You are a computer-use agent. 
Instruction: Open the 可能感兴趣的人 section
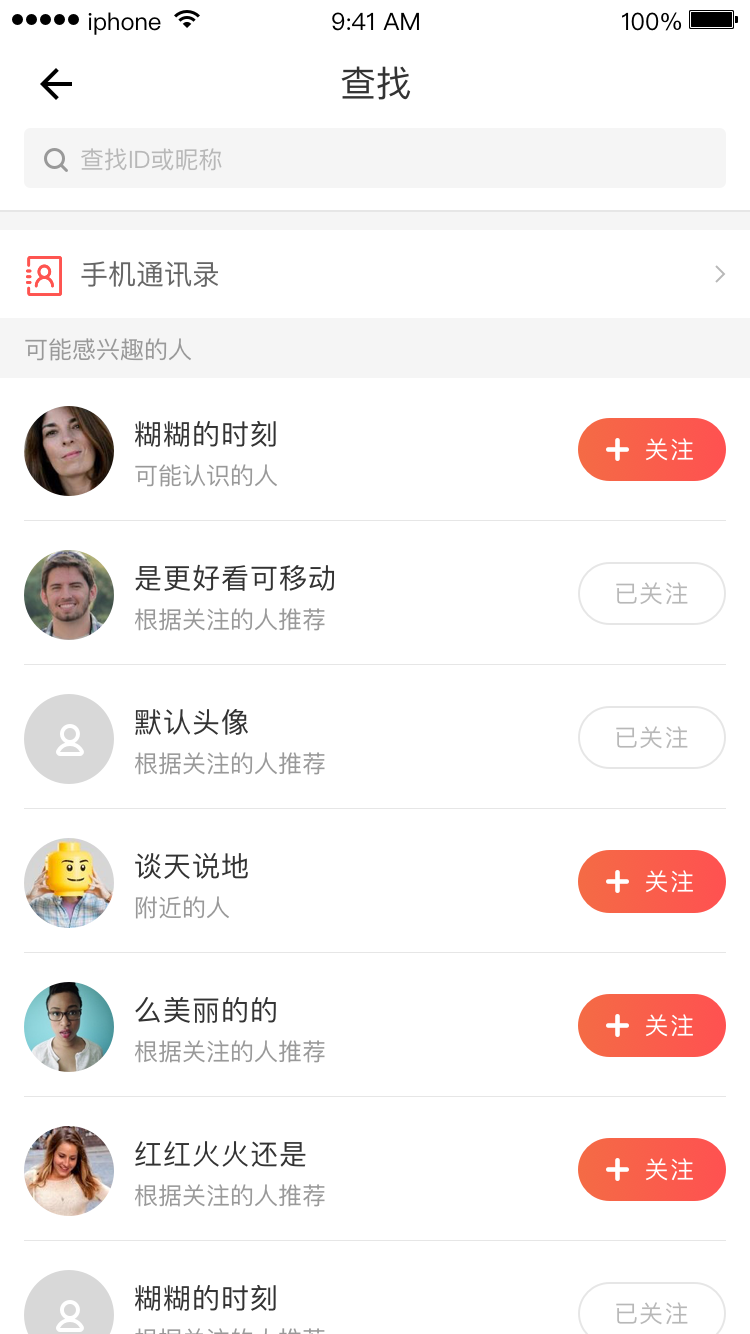108,348
